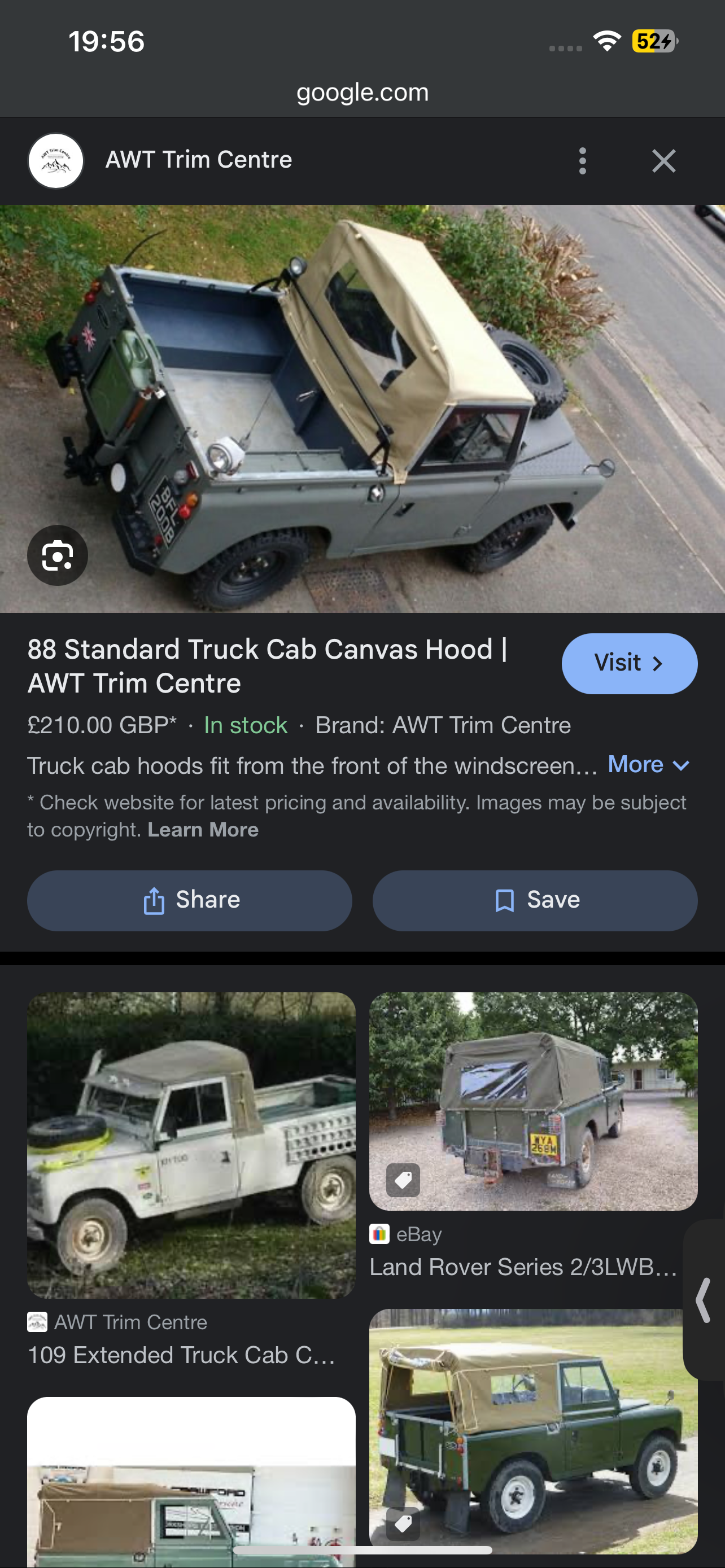Open the three-dot overflow menu
Image resolution: width=725 pixels, height=1568 pixels.
click(582, 161)
